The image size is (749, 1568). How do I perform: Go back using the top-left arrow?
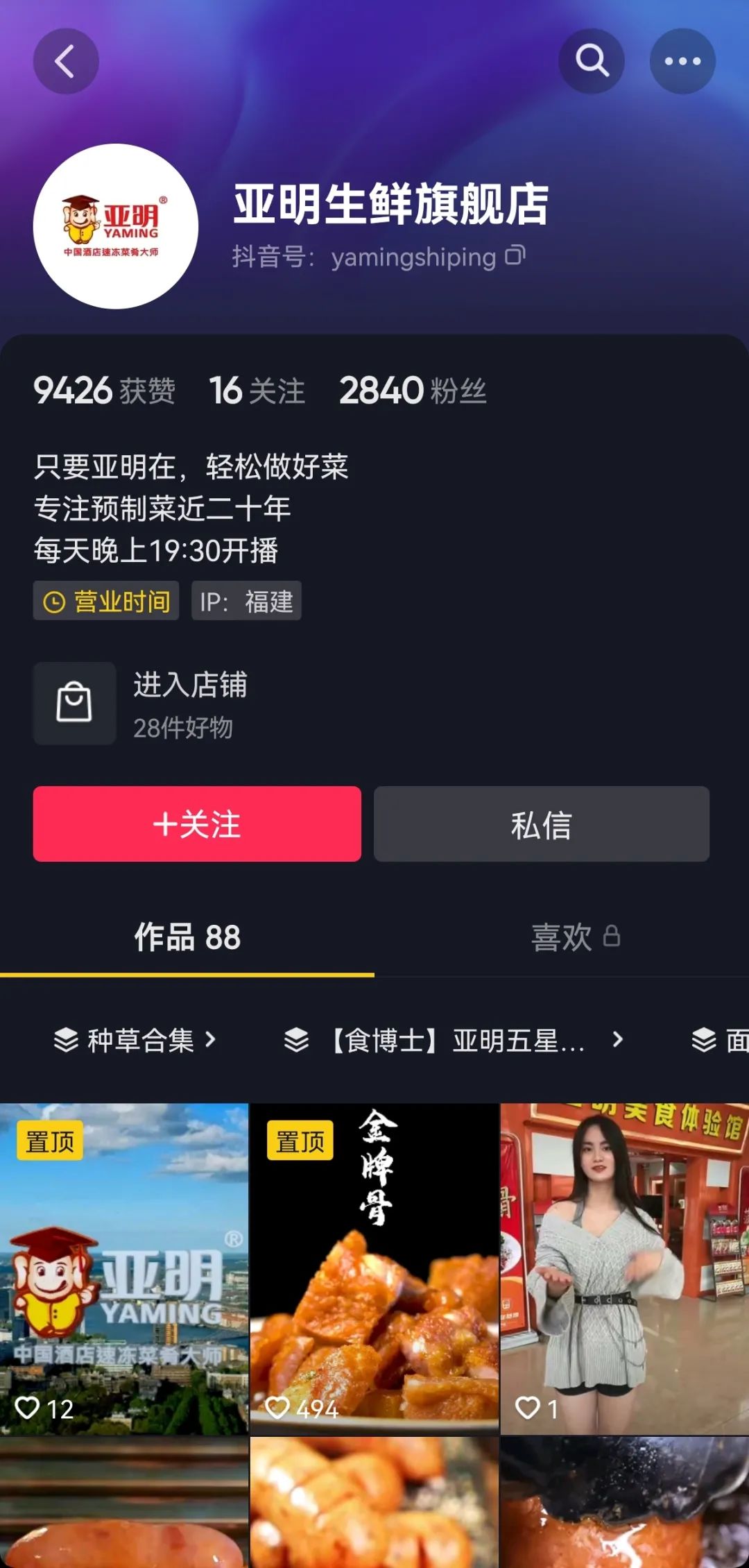tap(66, 61)
